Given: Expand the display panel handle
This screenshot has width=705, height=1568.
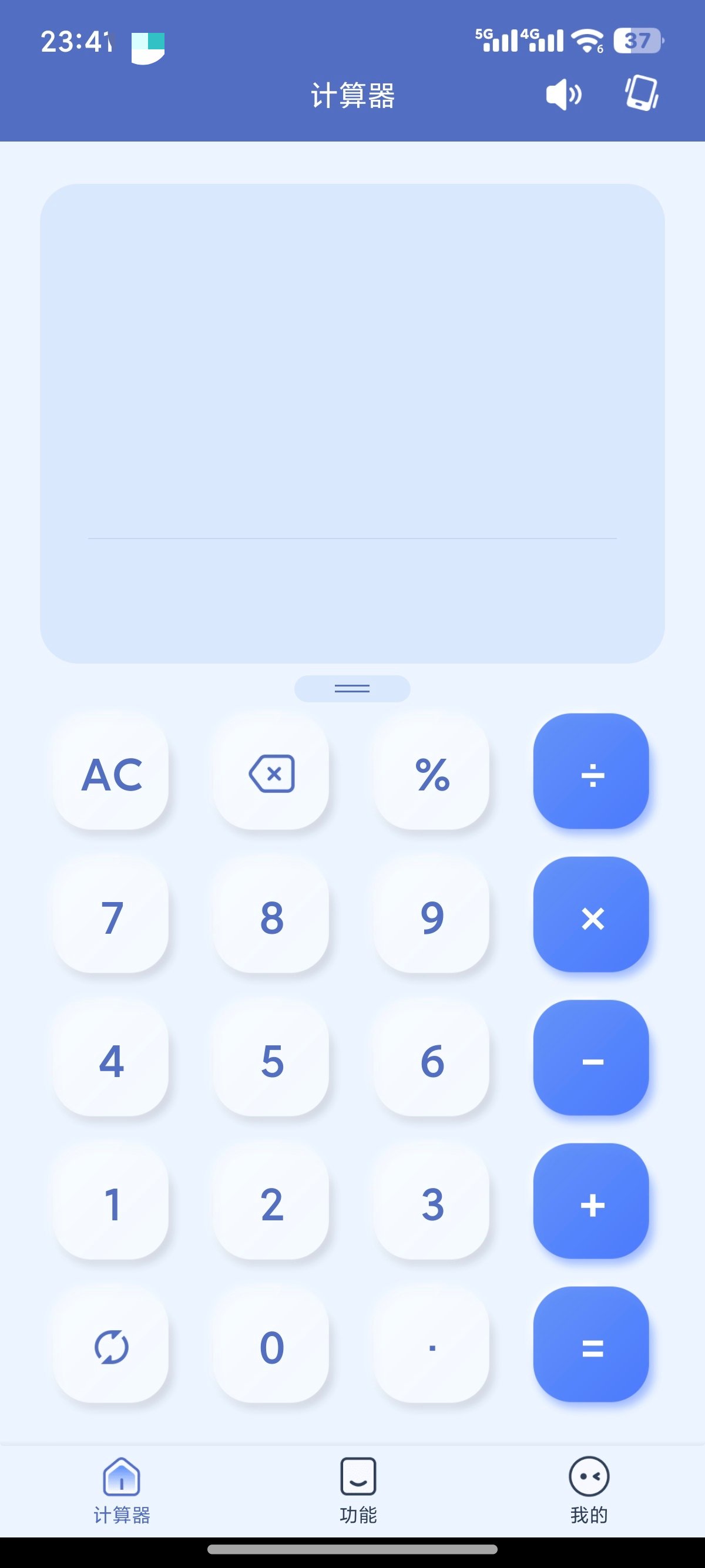Looking at the screenshot, I should (352, 688).
